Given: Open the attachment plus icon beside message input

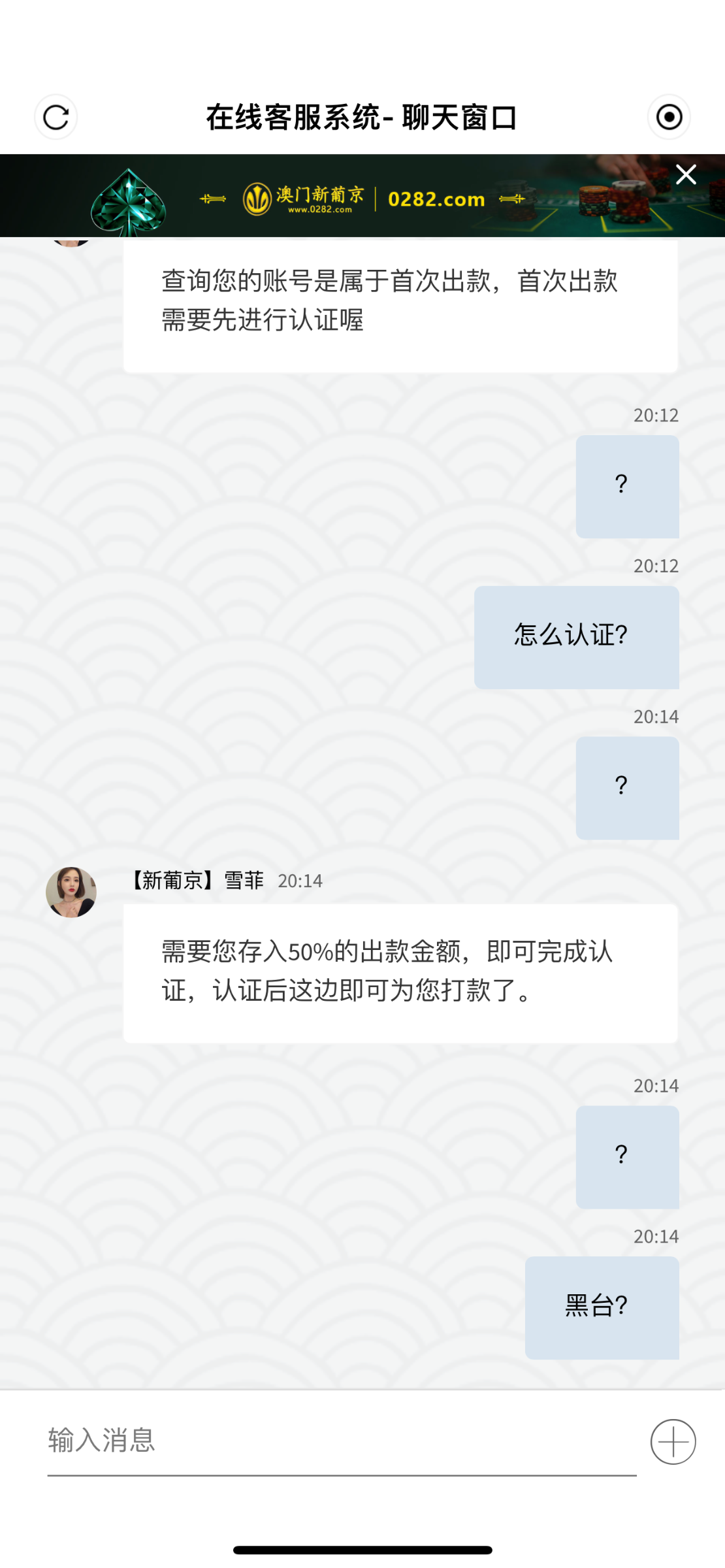Looking at the screenshot, I should click(673, 1441).
